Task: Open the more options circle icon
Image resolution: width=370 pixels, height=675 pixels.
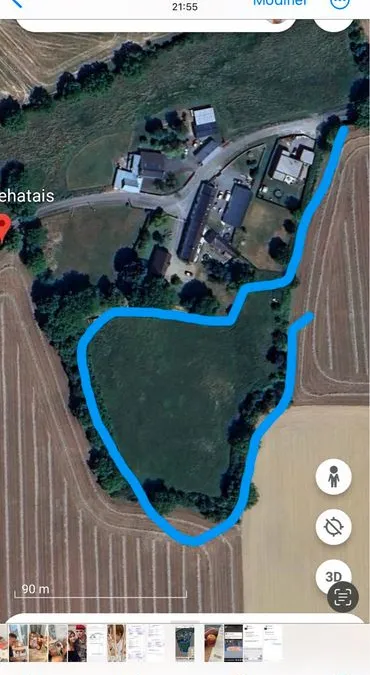Action: click(339, 3)
